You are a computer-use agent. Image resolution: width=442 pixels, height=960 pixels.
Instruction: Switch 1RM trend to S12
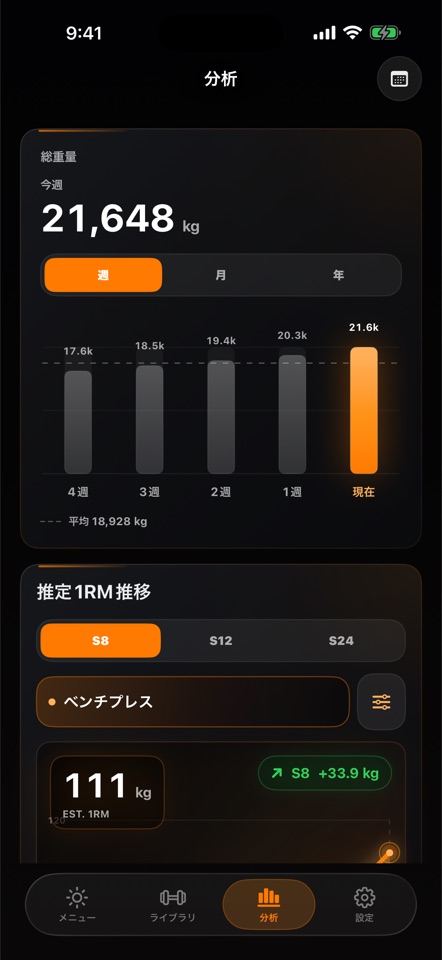[x=220, y=640]
